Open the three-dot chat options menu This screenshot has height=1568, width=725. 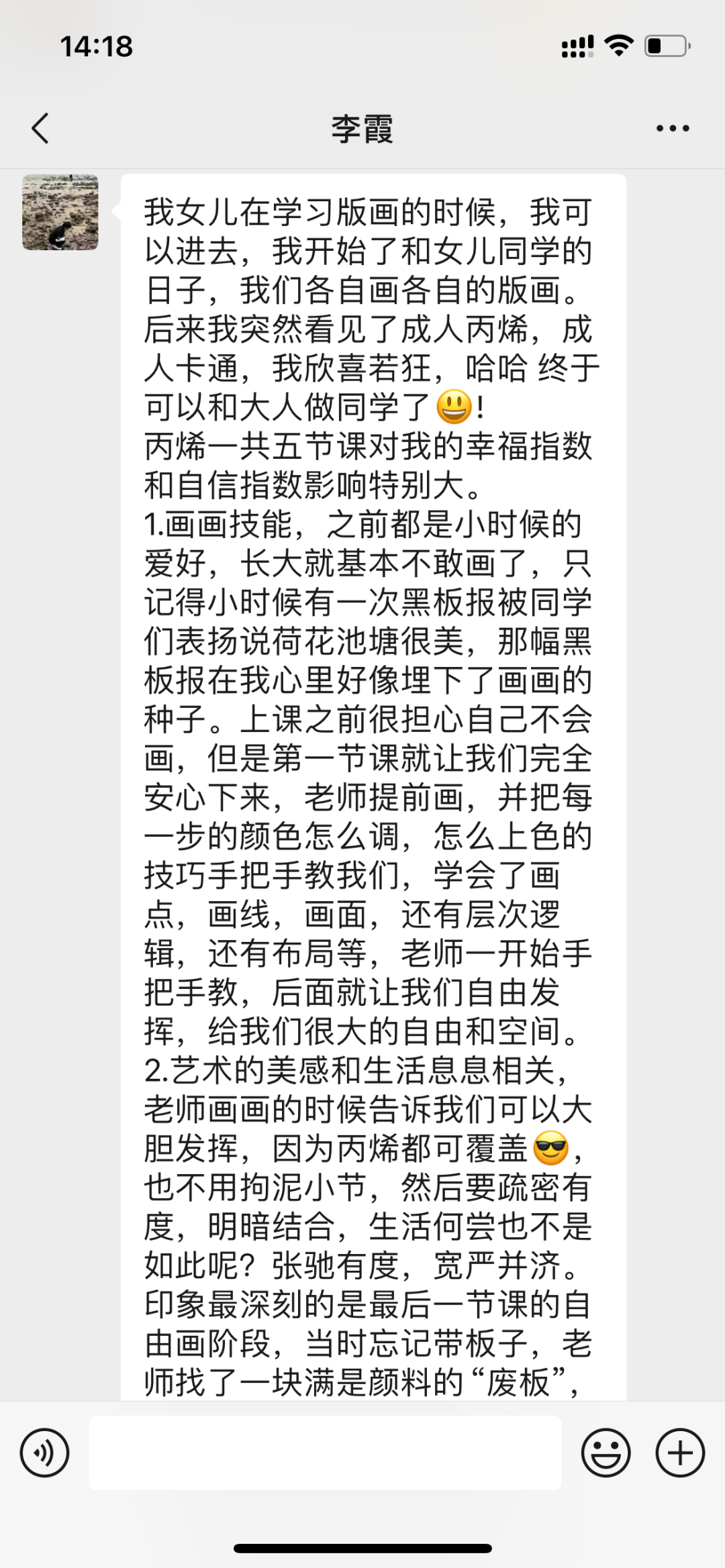(x=672, y=128)
